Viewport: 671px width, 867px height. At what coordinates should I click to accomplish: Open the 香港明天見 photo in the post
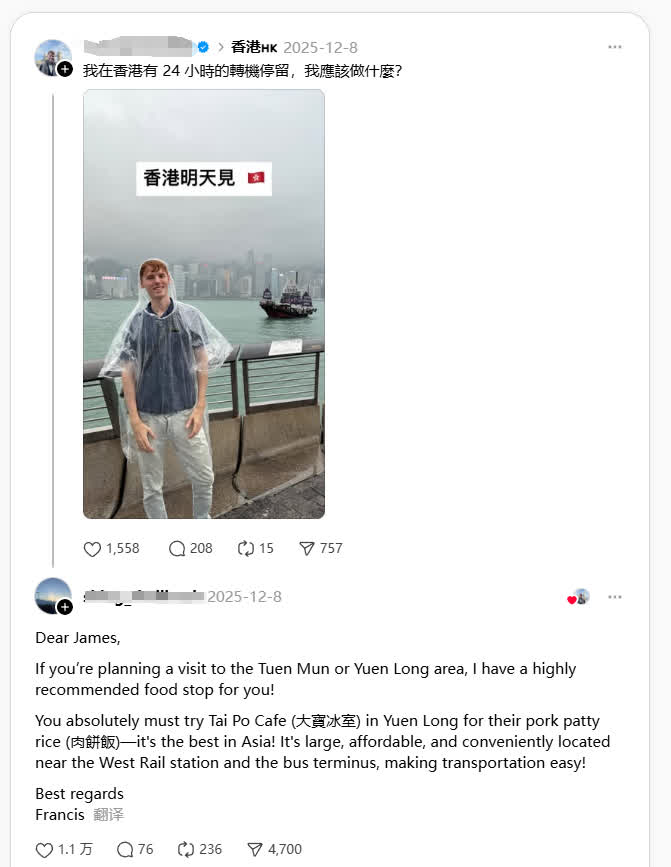pyautogui.click(x=203, y=304)
